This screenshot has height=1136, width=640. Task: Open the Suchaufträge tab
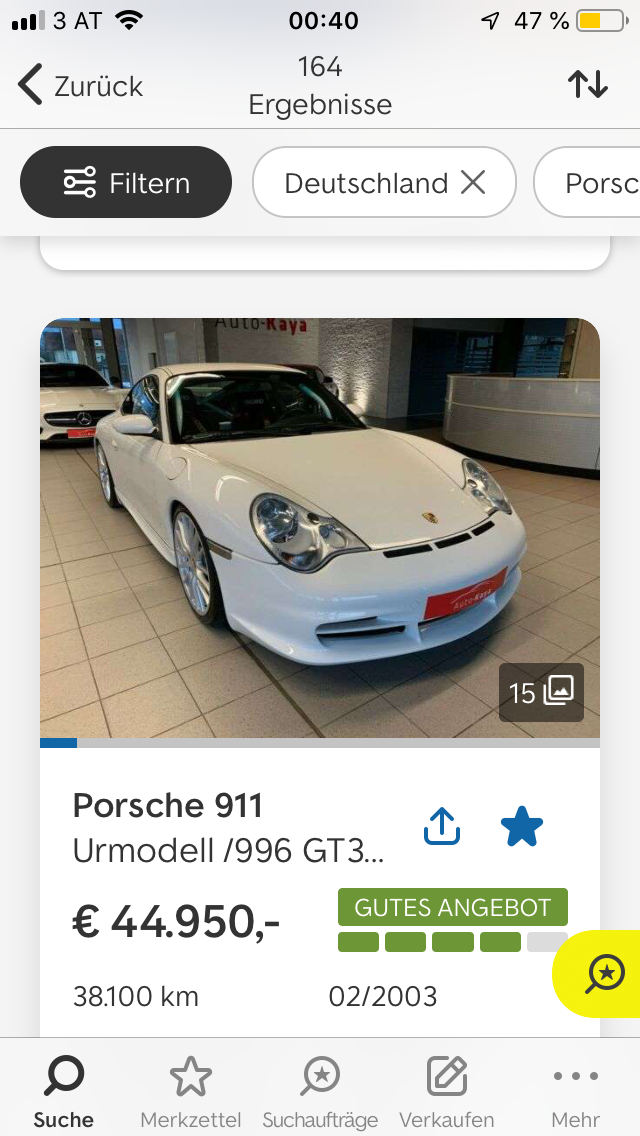(x=320, y=1090)
